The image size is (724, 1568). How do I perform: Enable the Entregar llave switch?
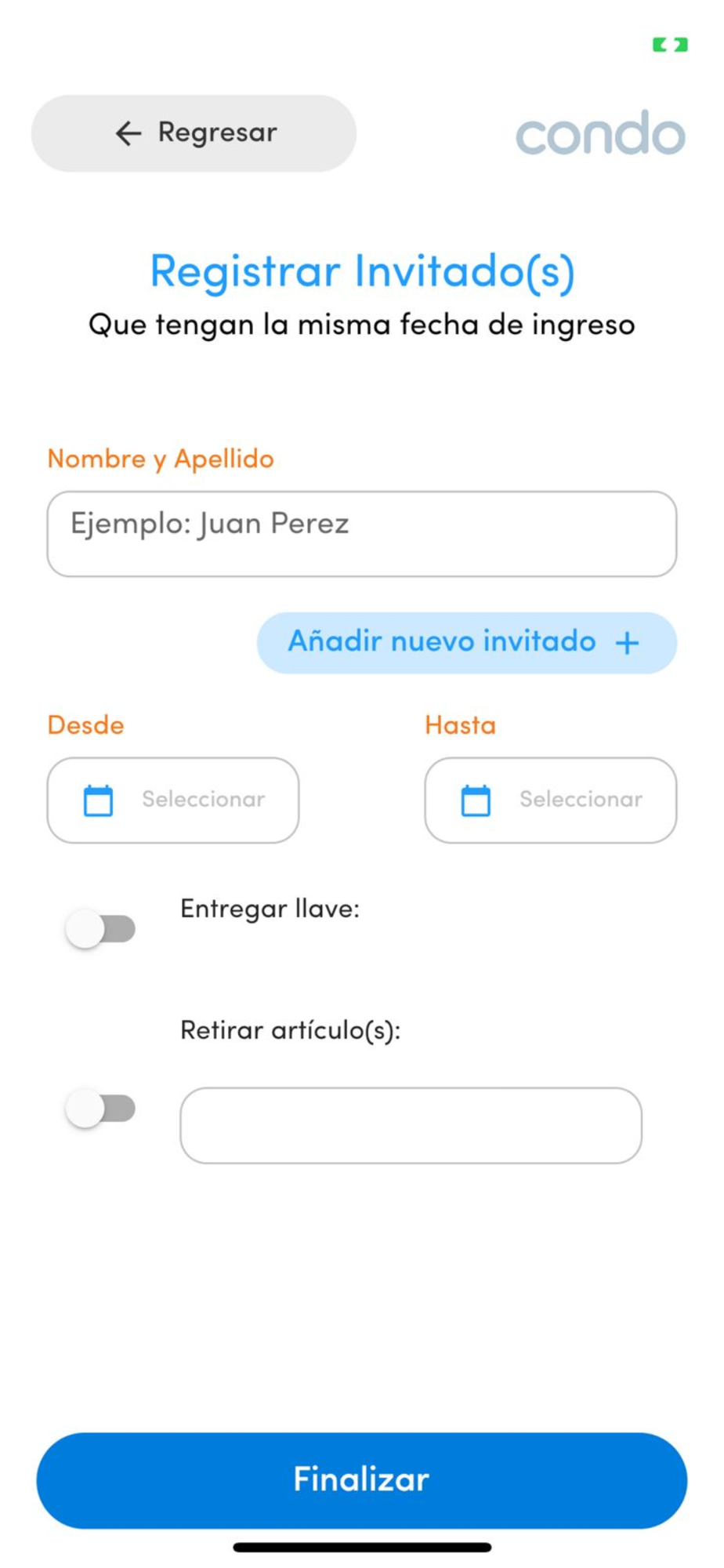pyautogui.click(x=100, y=929)
